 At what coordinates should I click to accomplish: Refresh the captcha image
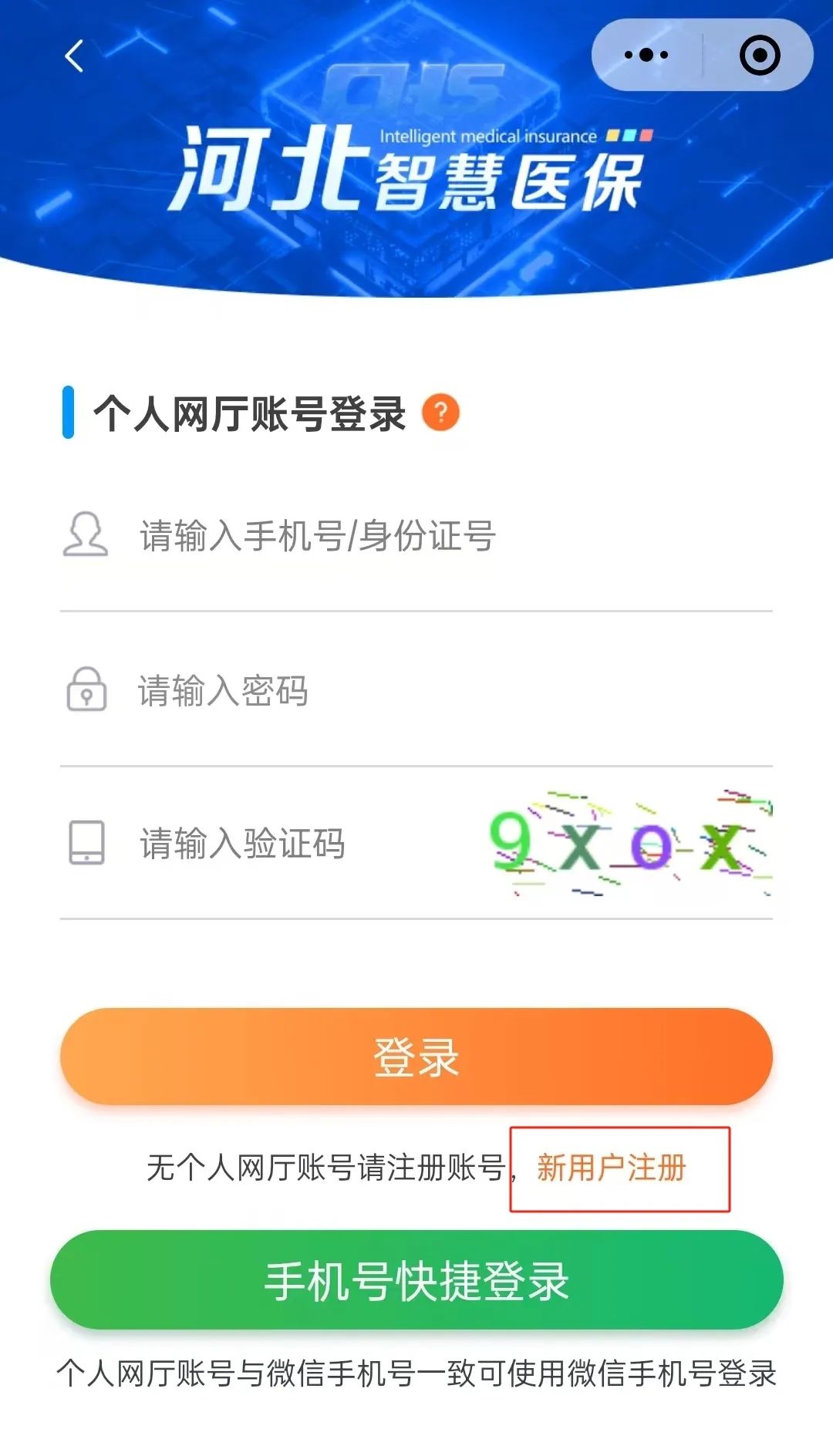pyautogui.click(x=629, y=843)
